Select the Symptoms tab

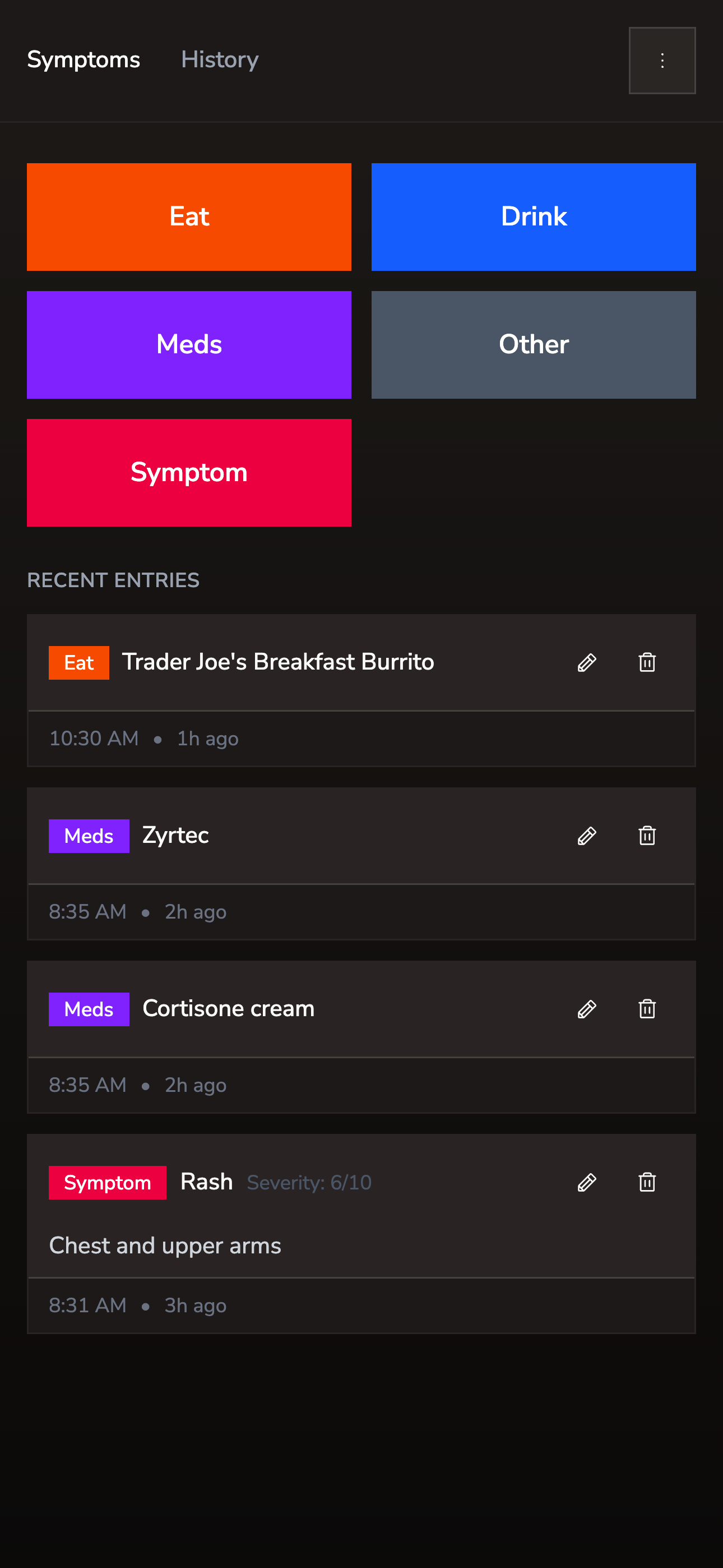pos(84,59)
